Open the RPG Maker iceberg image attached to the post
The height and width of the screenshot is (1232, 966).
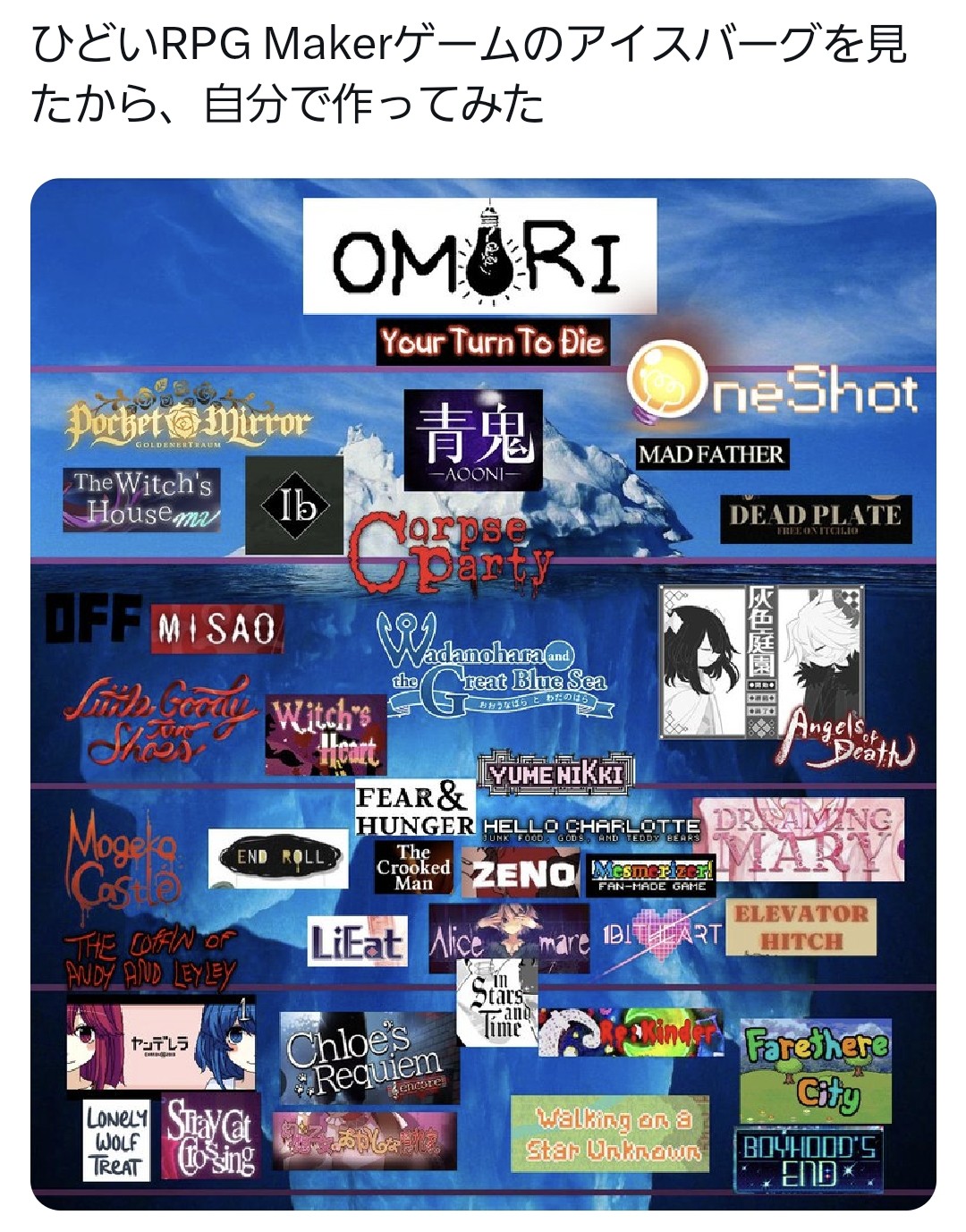(x=483, y=693)
